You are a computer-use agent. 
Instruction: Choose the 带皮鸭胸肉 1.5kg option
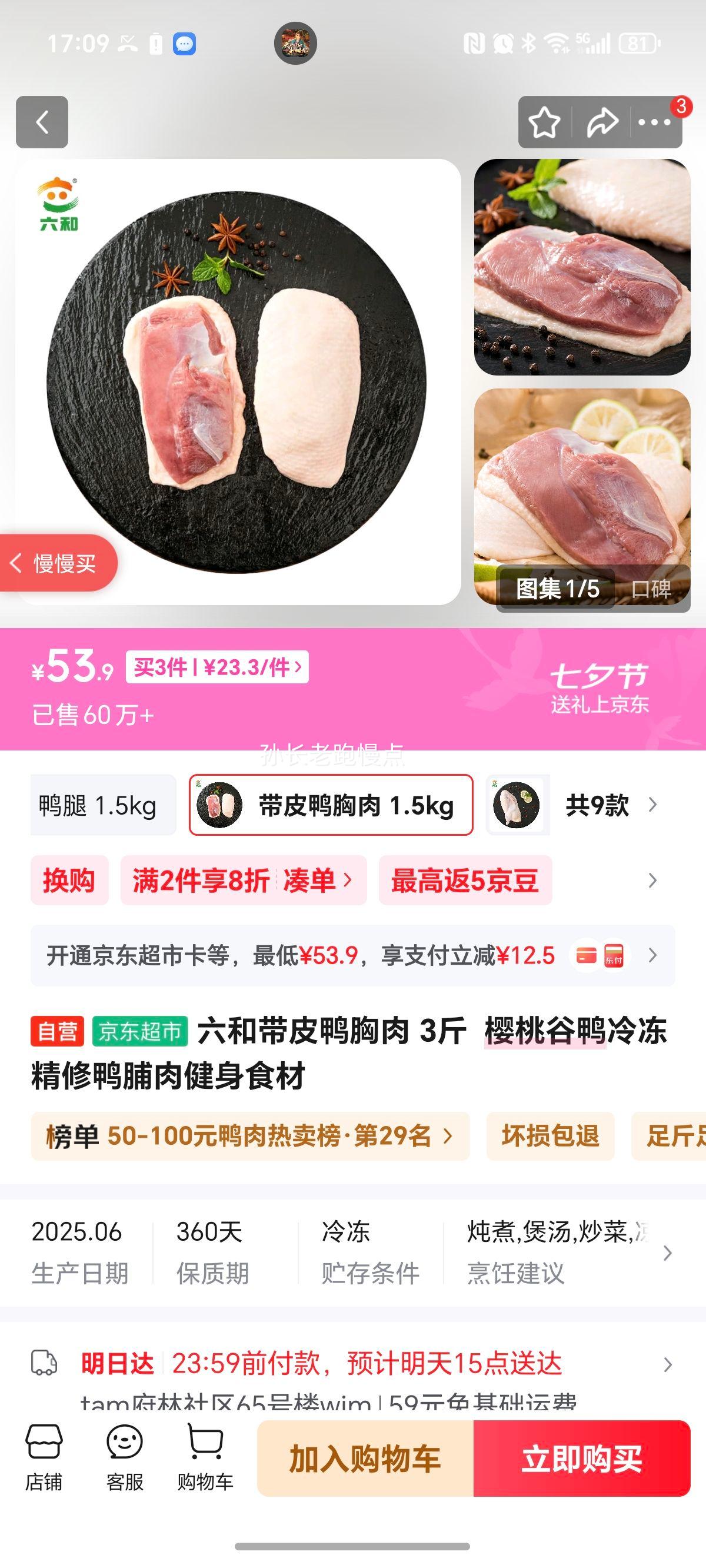click(x=331, y=805)
